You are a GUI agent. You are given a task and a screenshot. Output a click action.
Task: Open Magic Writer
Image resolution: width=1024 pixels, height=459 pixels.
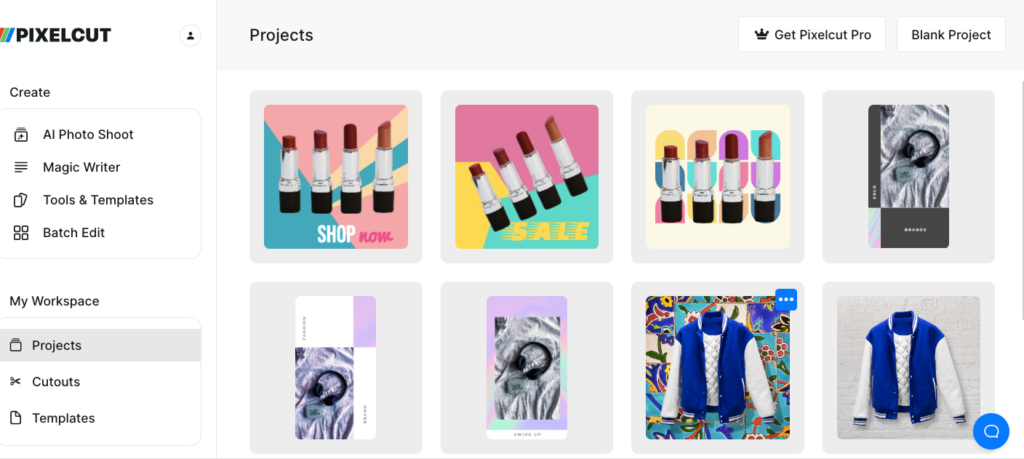(81, 167)
